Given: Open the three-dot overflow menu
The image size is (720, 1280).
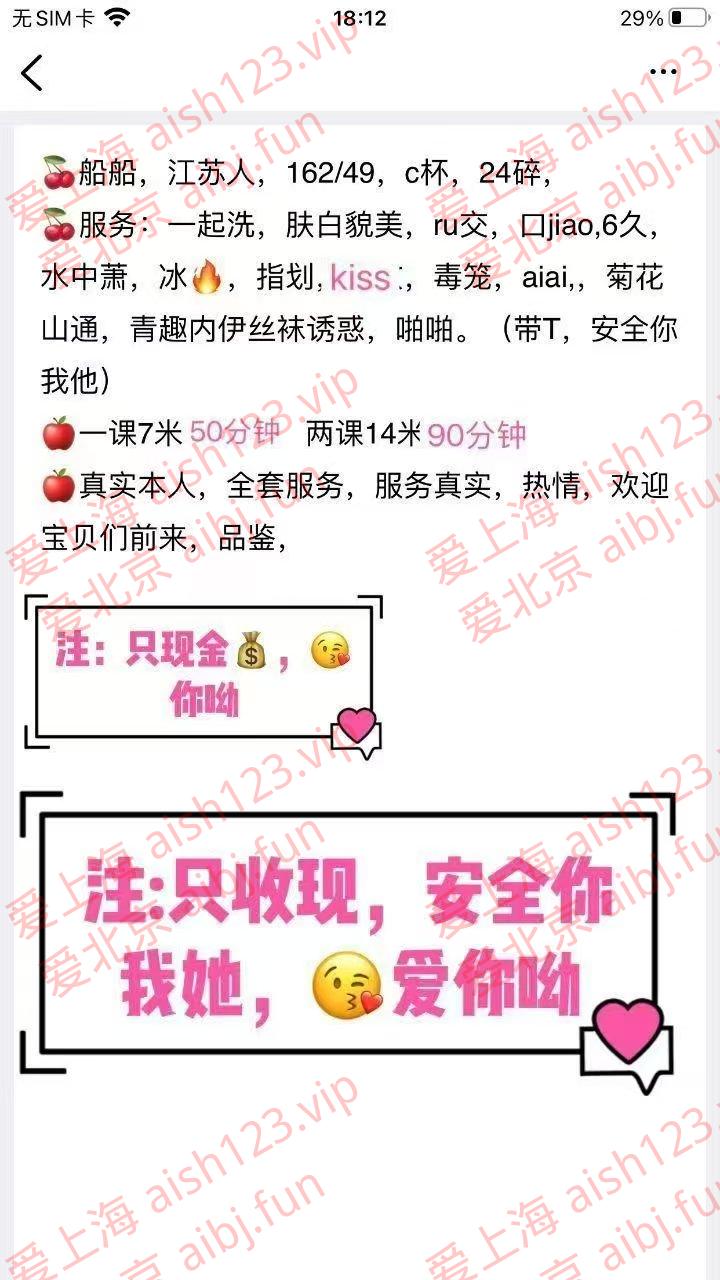Looking at the screenshot, I should click(663, 72).
